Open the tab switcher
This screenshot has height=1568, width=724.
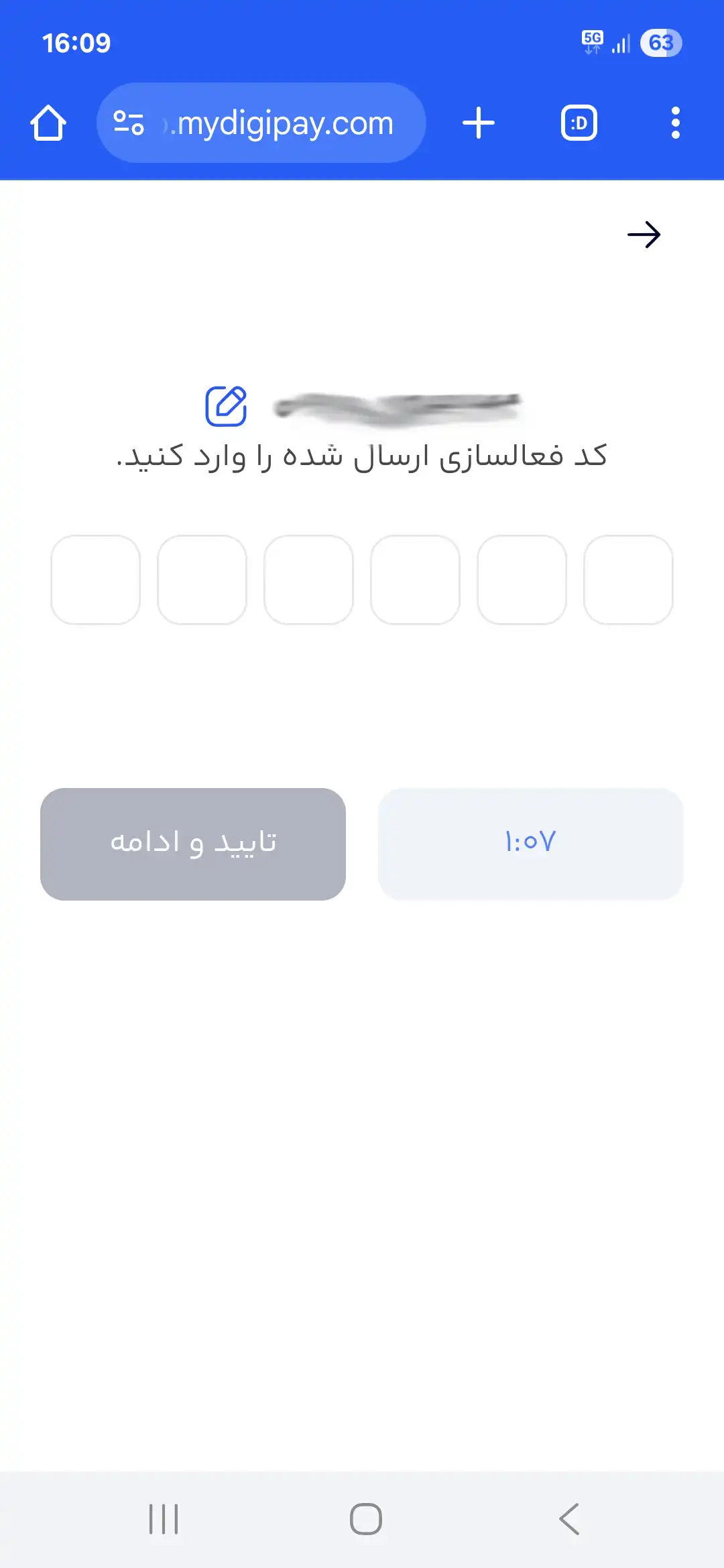point(579,123)
